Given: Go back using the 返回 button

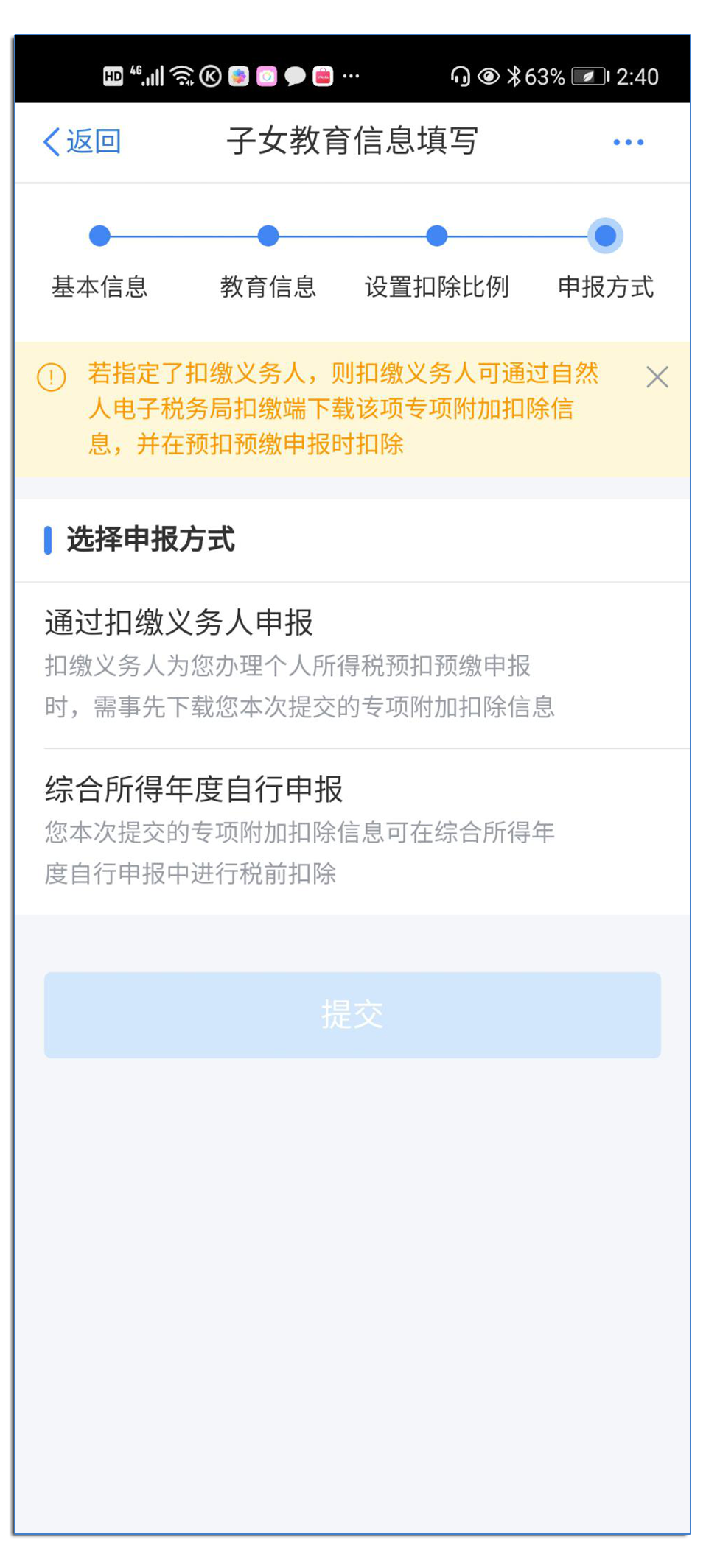Looking at the screenshot, I should coord(83,141).
